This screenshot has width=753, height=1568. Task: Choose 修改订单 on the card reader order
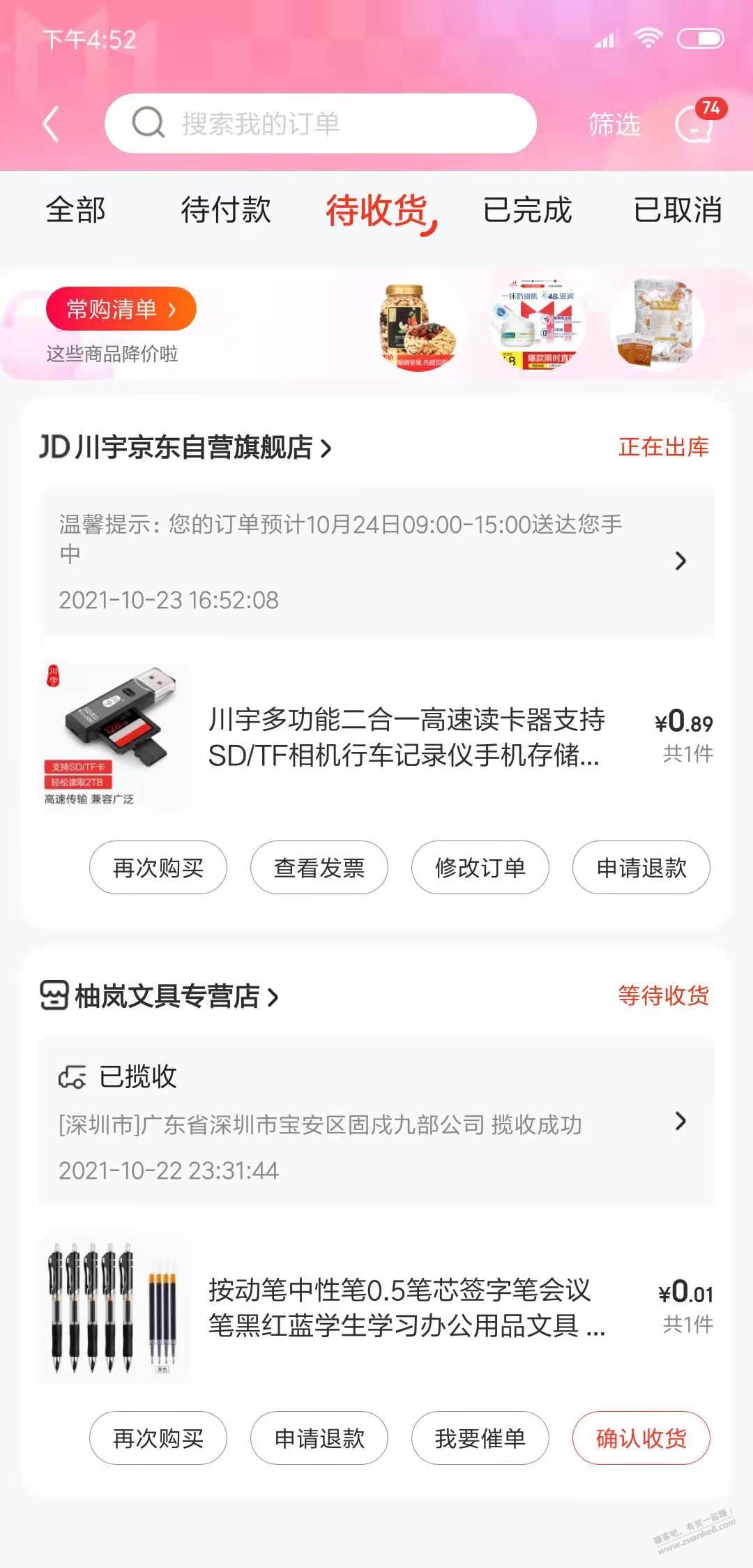(480, 868)
